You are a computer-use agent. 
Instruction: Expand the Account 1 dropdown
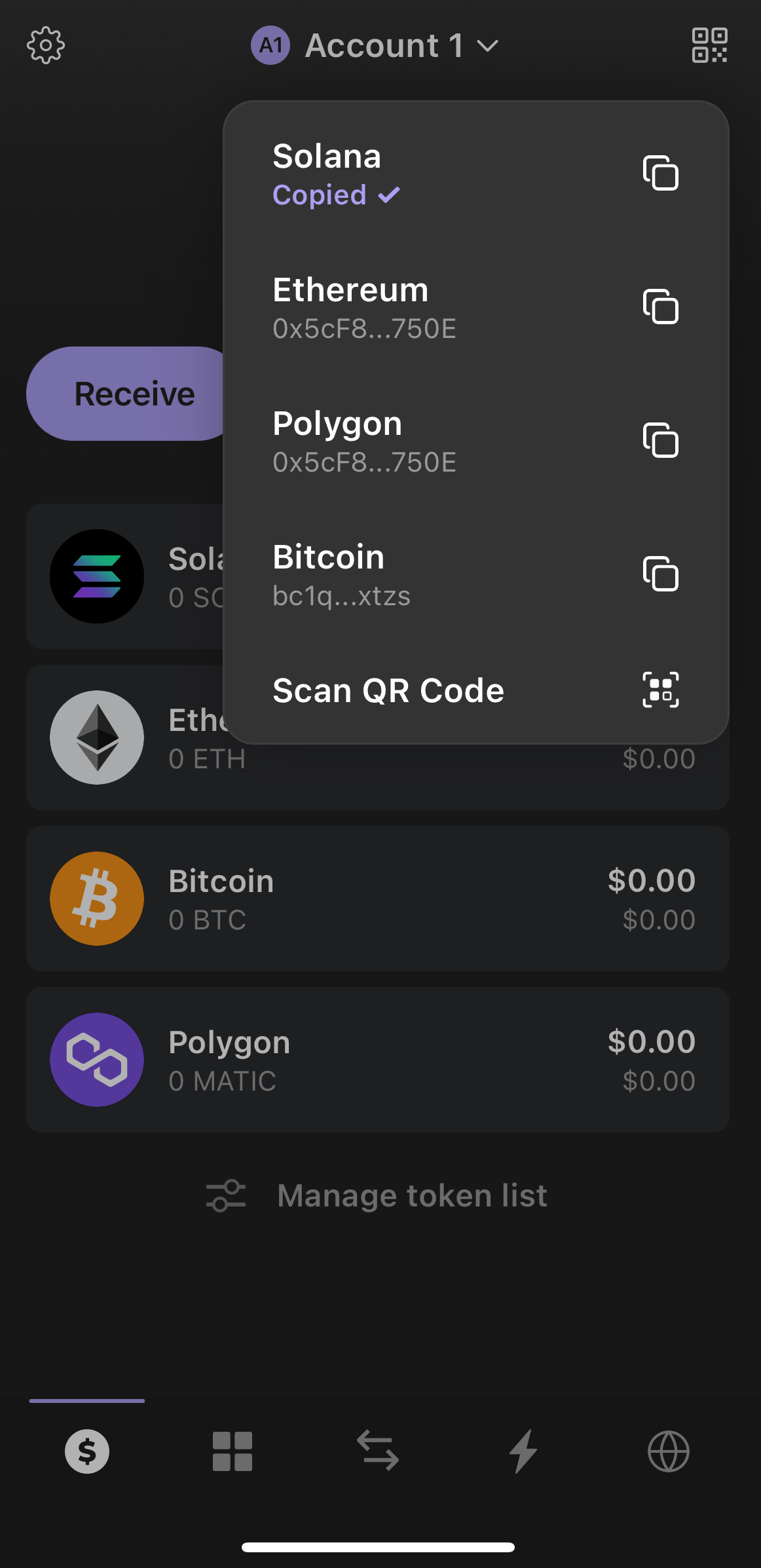[375, 46]
